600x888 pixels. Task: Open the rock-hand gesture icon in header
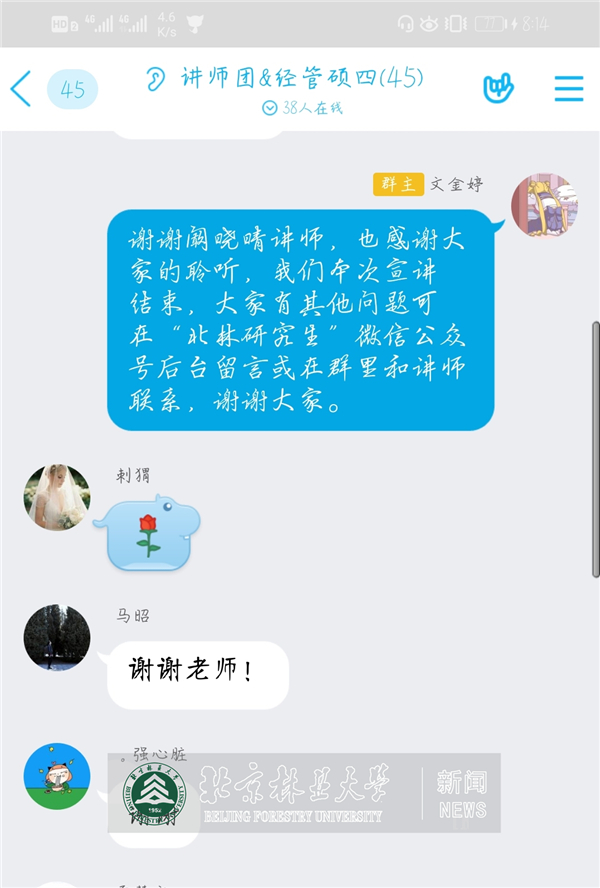(x=498, y=89)
